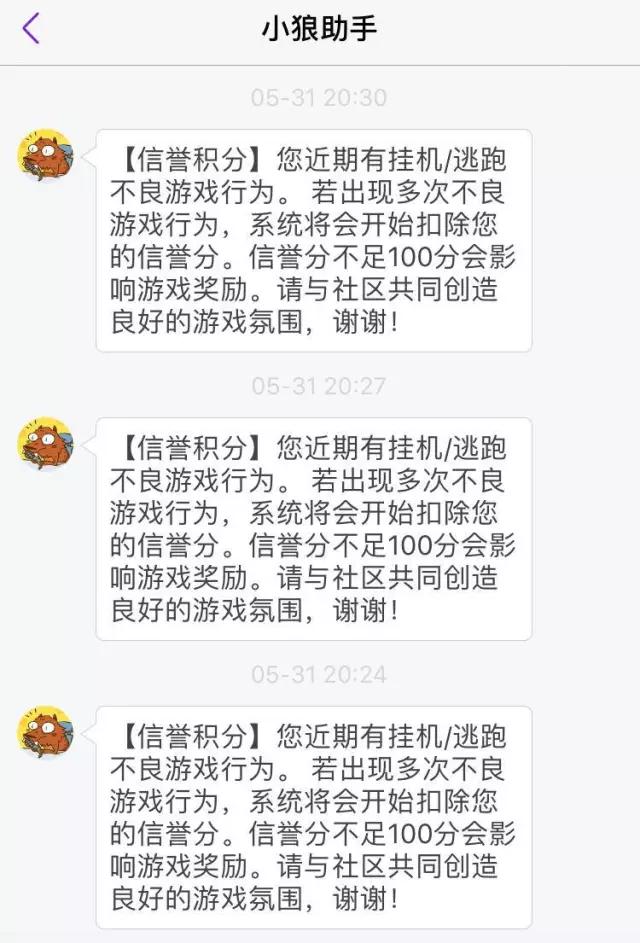Tap 小狼助手 avatar beside the 20:30 message
The height and width of the screenshot is (943, 640).
click(45, 156)
